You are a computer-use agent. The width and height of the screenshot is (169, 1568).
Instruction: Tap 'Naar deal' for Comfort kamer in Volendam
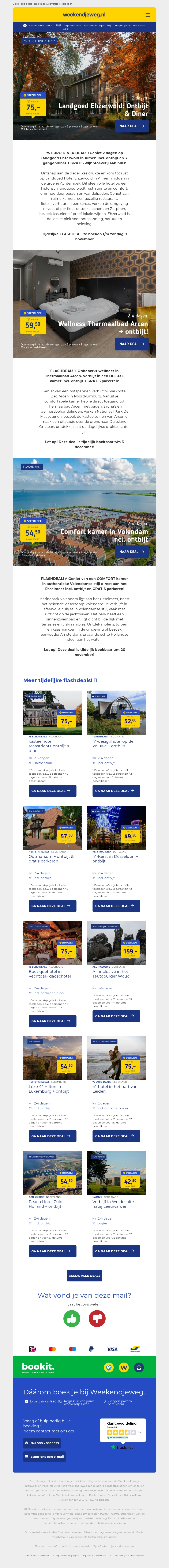point(132,551)
